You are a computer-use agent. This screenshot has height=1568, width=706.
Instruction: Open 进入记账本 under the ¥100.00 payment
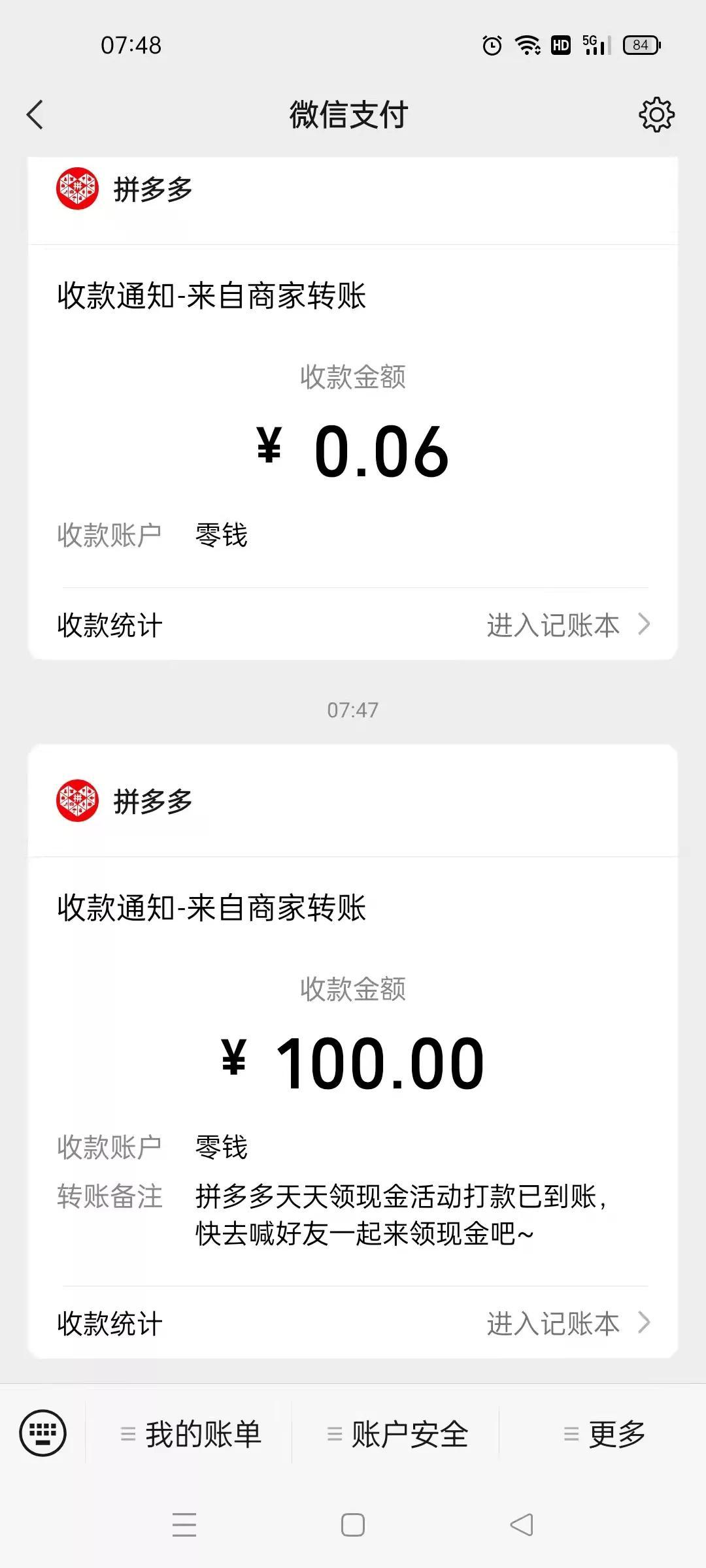click(x=568, y=1324)
